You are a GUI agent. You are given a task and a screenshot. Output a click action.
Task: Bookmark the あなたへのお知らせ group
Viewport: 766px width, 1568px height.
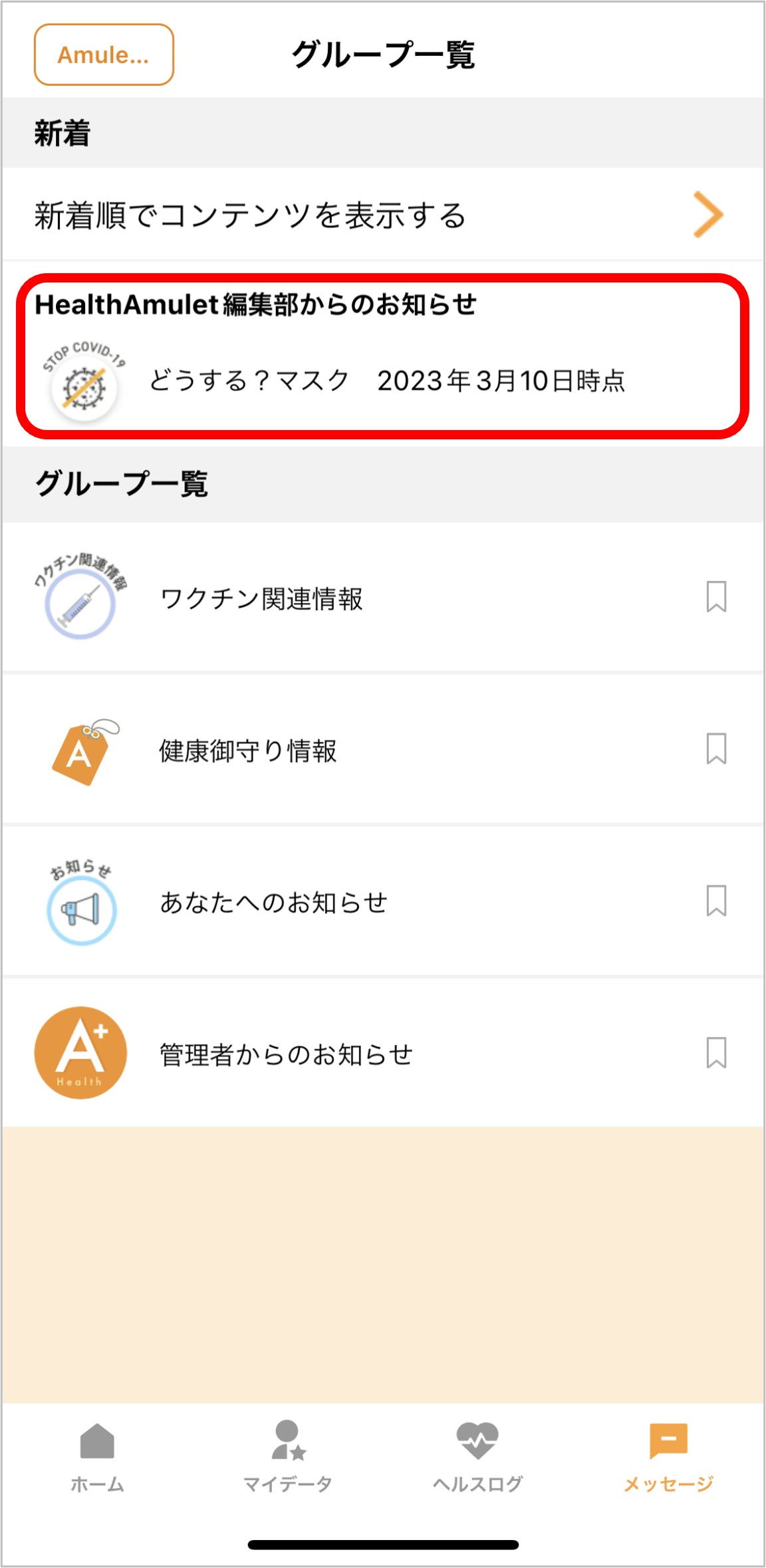(x=716, y=901)
